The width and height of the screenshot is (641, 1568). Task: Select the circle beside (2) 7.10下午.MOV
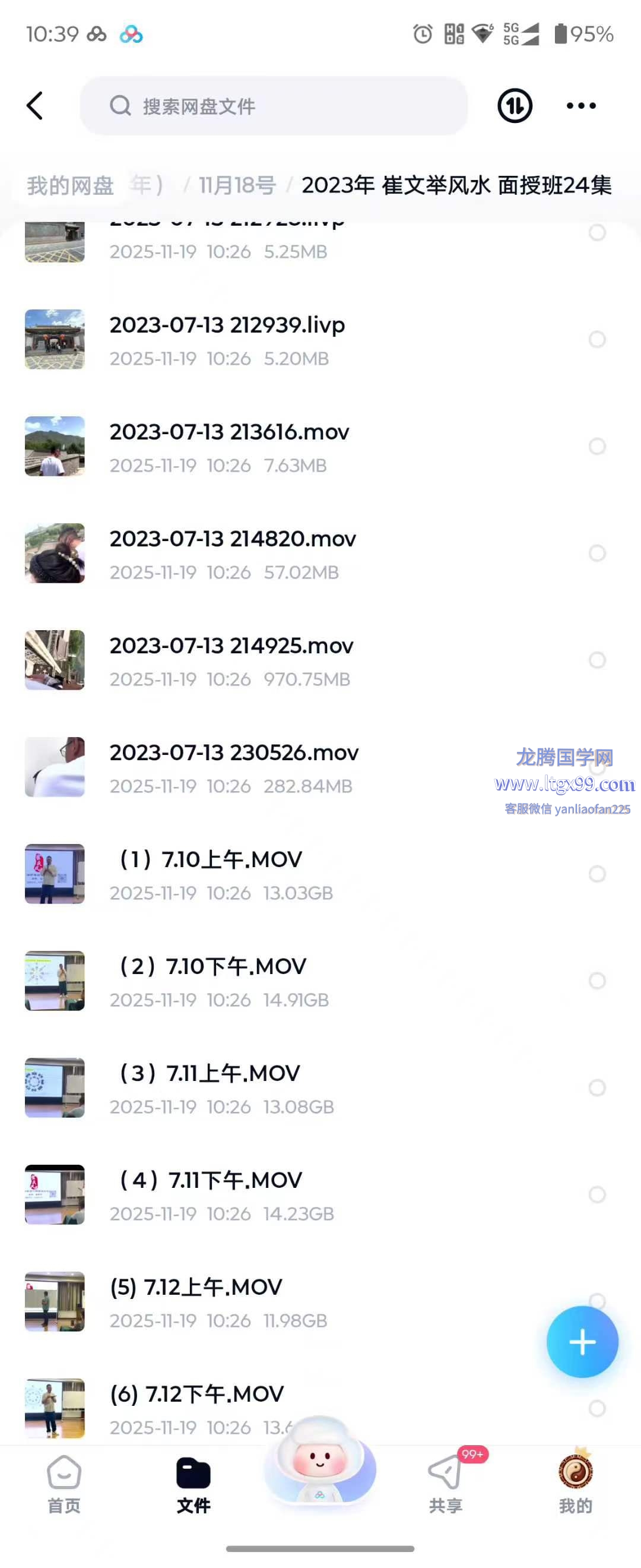click(x=597, y=981)
